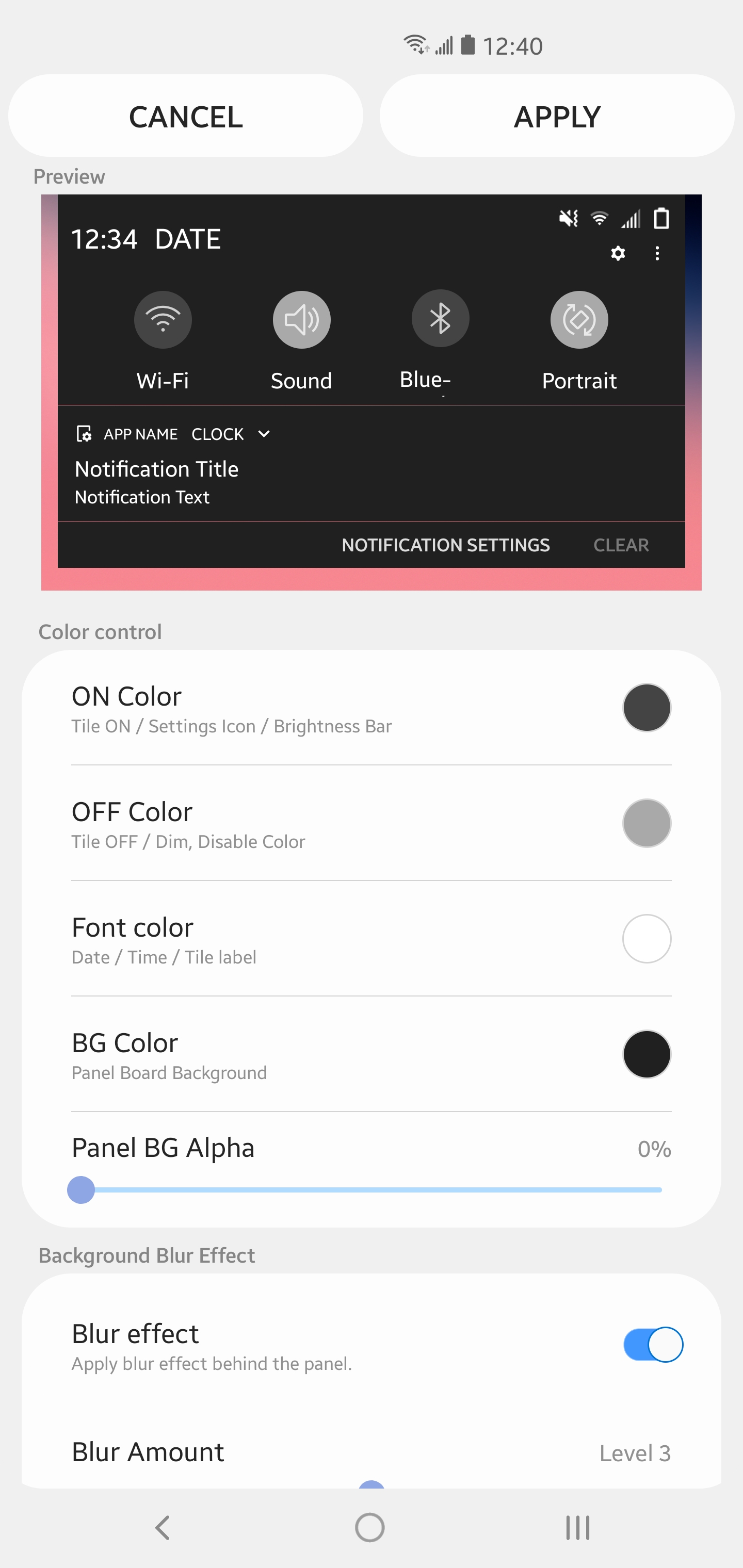Disable the Blur effect toggle
This screenshot has width=743, height=1568.
click(x=652, y=1344)
